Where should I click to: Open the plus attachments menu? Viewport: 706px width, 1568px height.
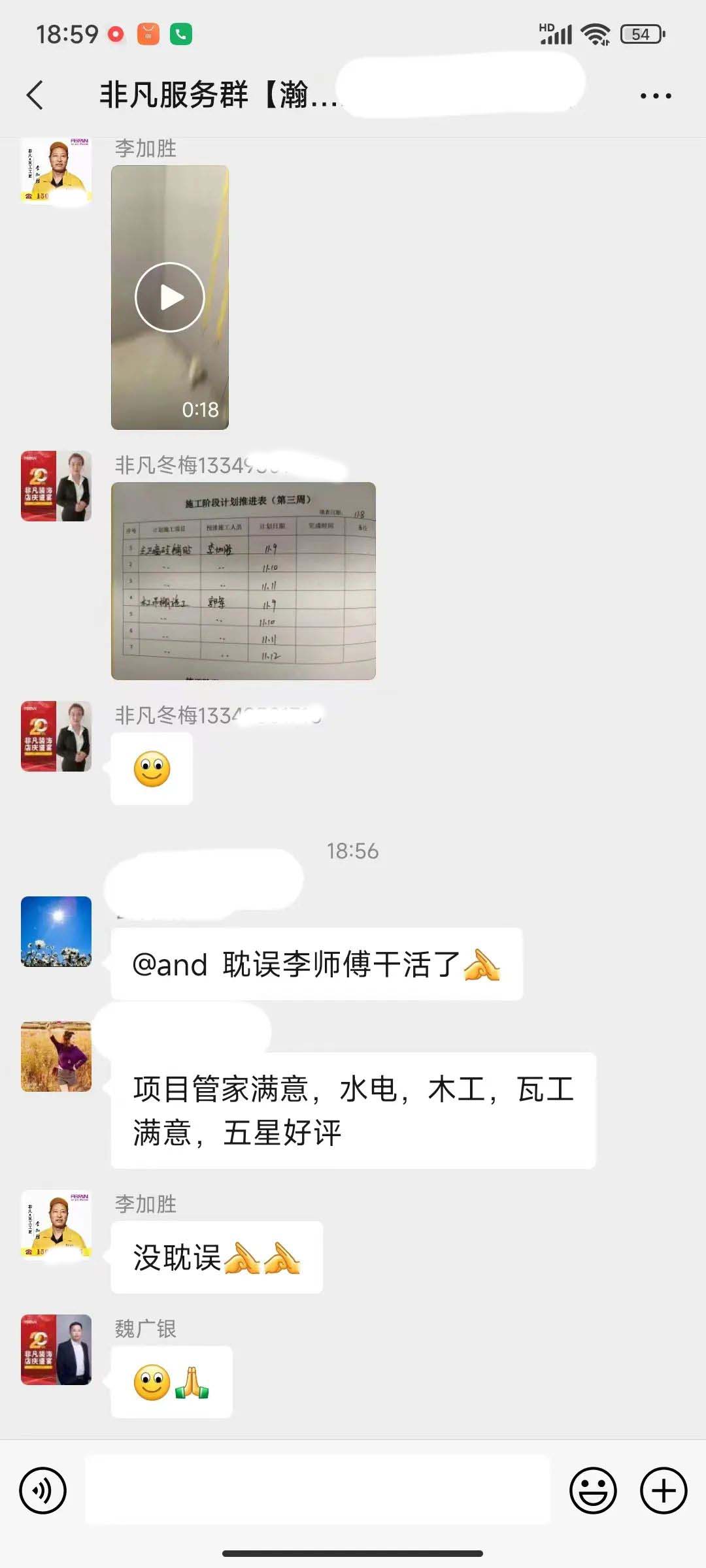[x=663, y=1490]
